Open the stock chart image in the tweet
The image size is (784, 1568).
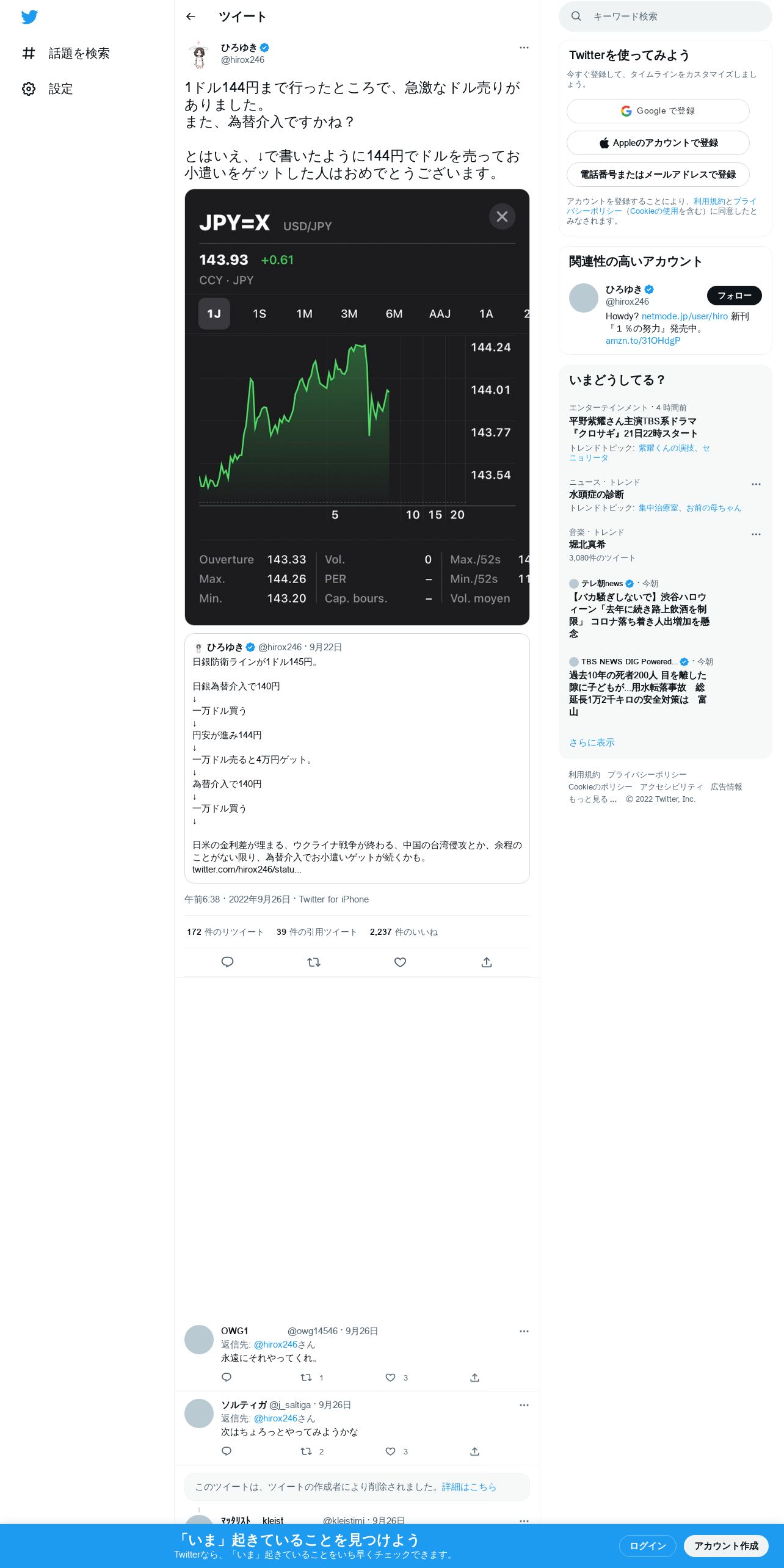click(x=357, y=407)
